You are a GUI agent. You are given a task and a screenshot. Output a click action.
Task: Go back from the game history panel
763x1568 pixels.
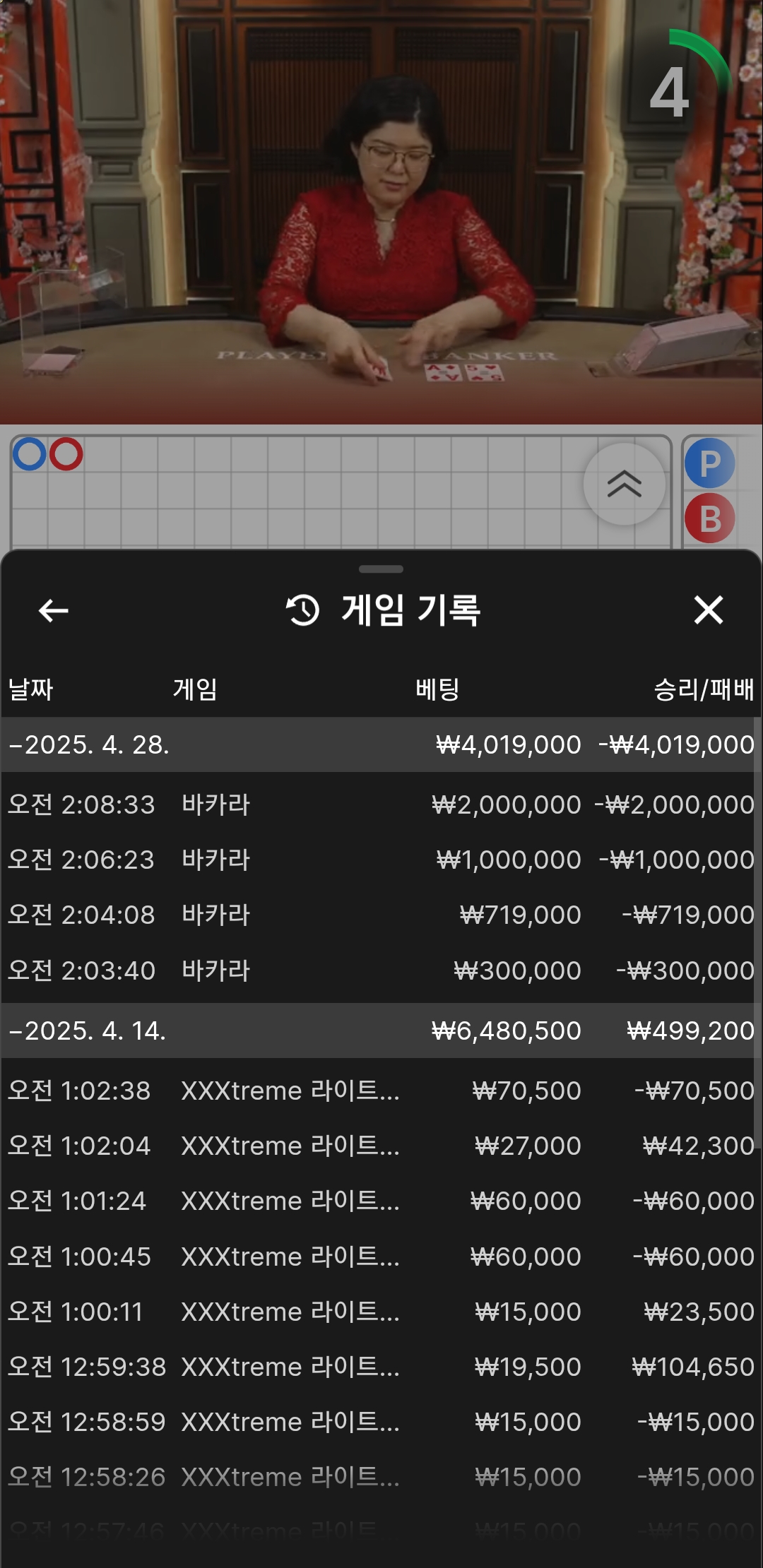54,610
